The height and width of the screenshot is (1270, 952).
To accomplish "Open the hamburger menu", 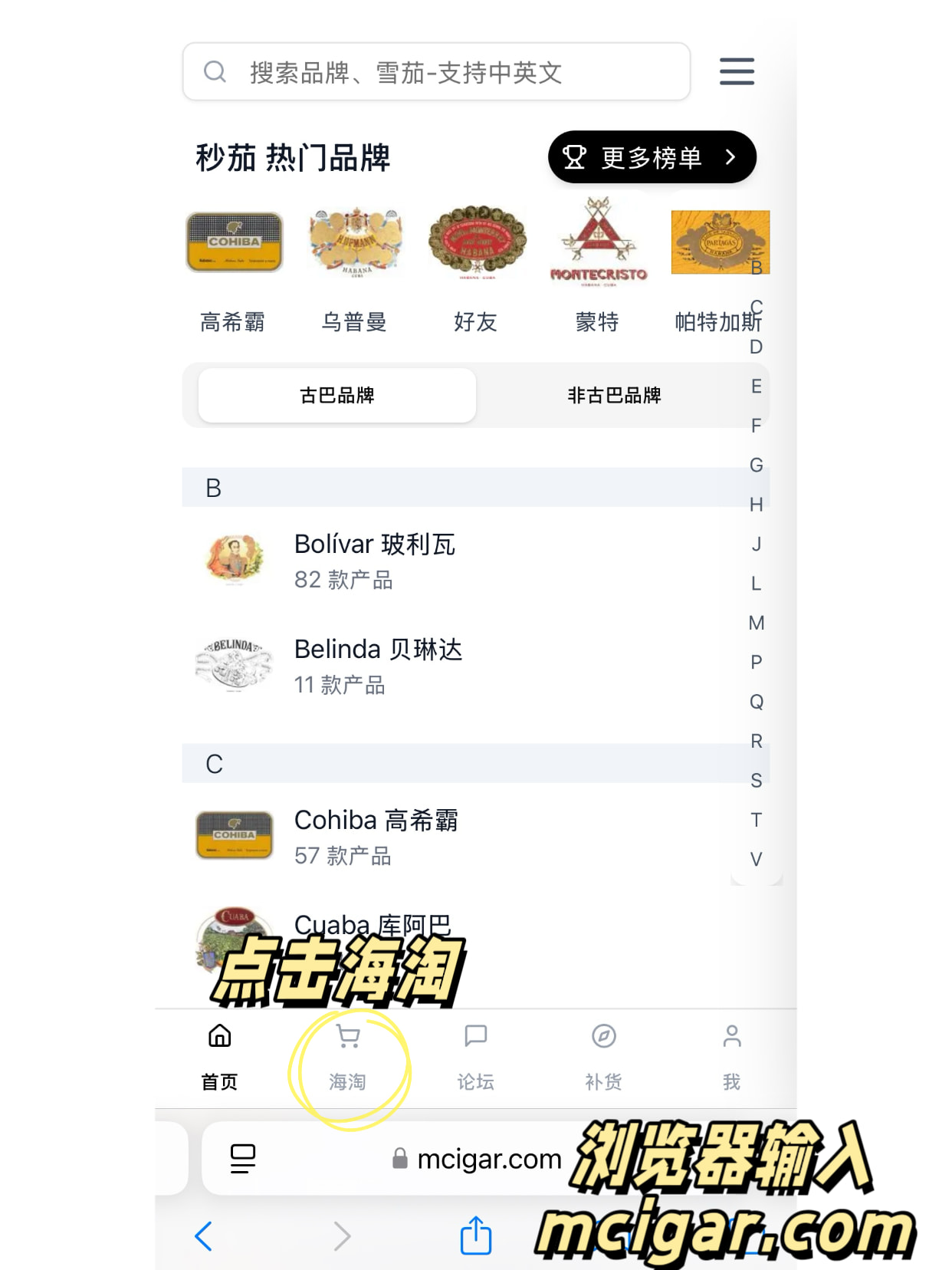I will point(736,71).
